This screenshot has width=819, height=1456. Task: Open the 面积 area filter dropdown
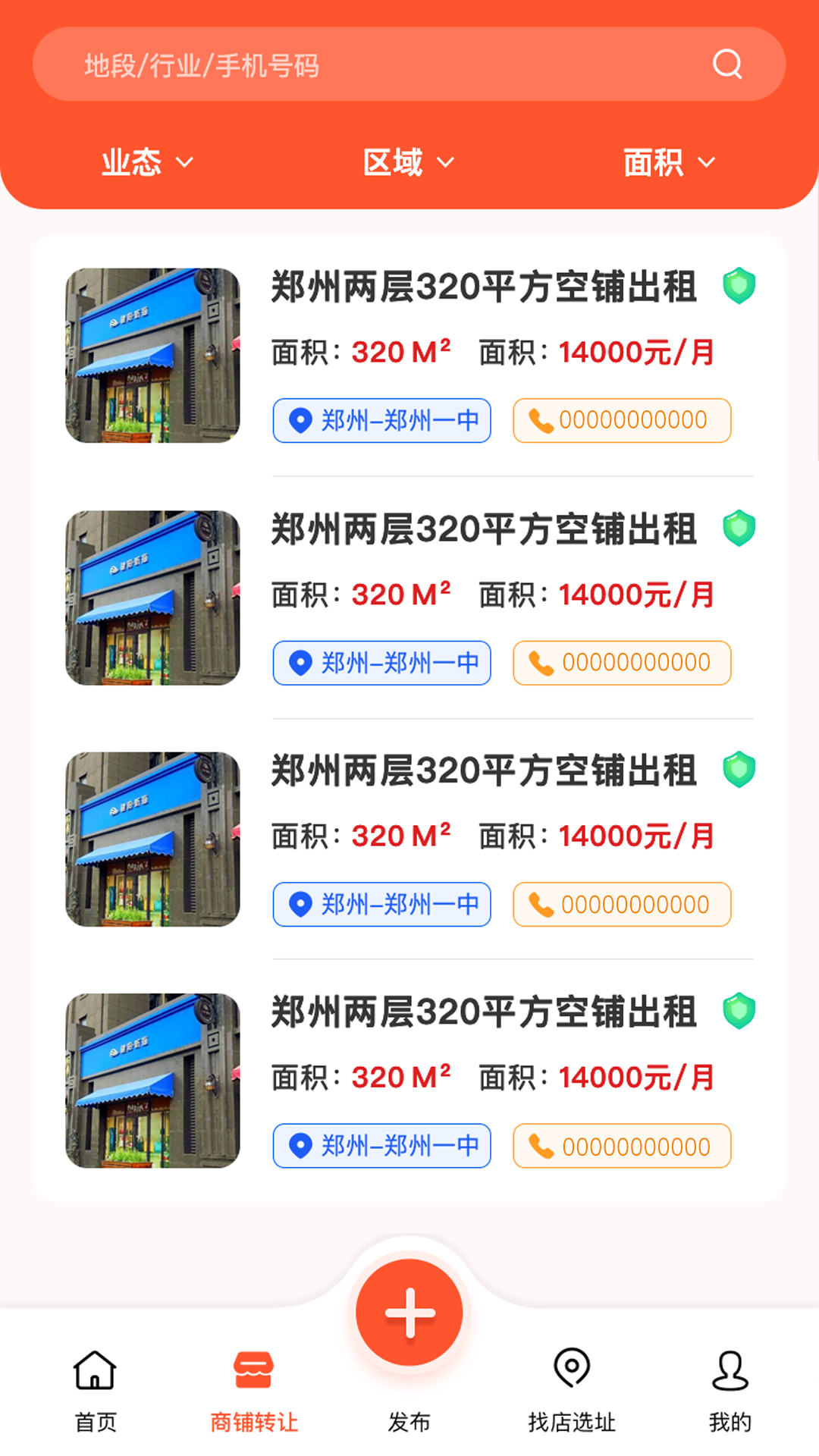667,162
